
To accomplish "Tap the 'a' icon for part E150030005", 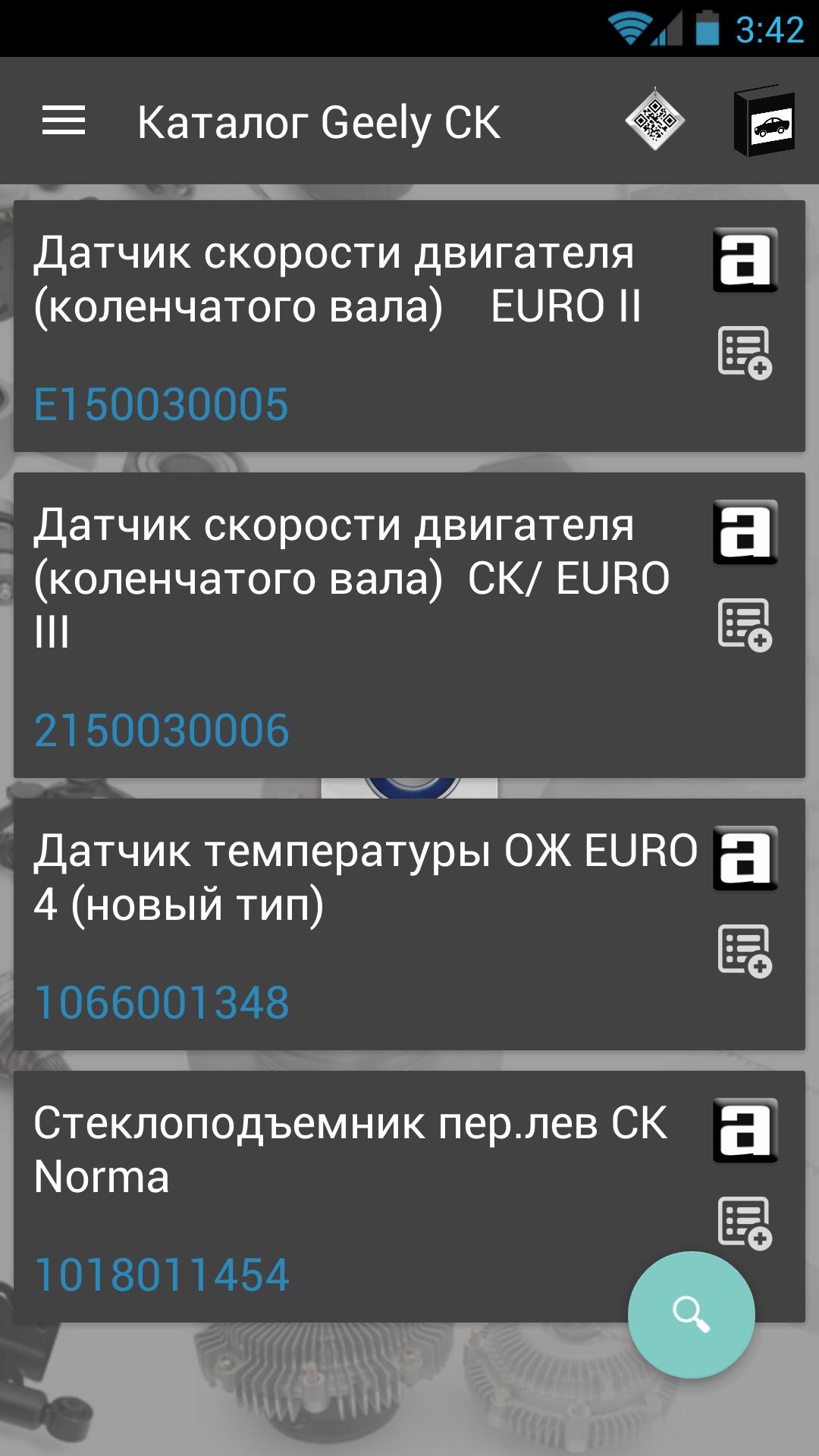I will pos(745,260).
